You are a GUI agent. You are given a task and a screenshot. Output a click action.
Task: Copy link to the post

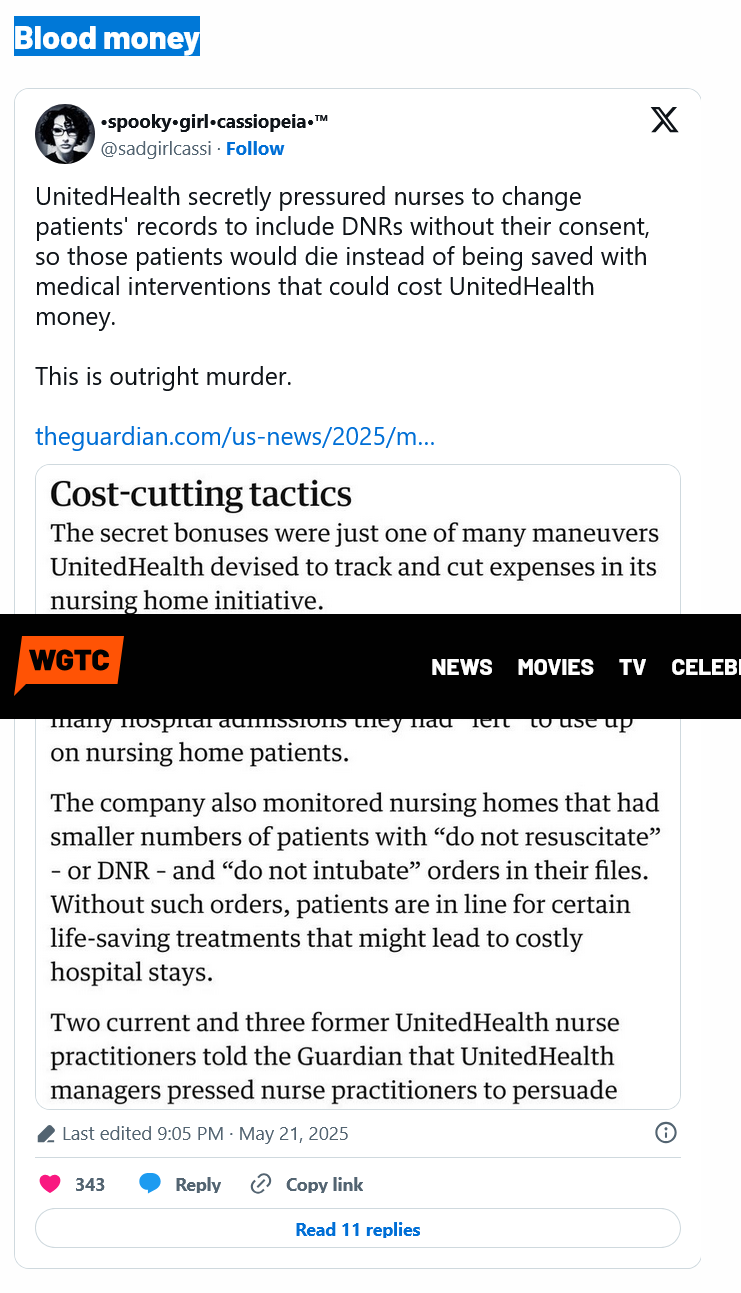[x=307, y=1184]
